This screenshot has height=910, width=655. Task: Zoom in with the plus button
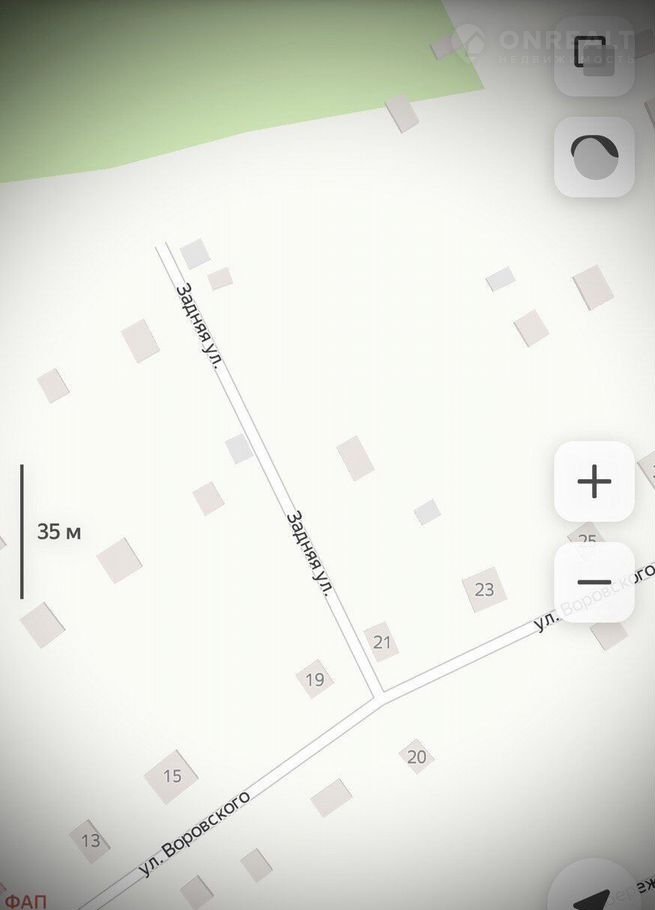[x=594, y=482]
